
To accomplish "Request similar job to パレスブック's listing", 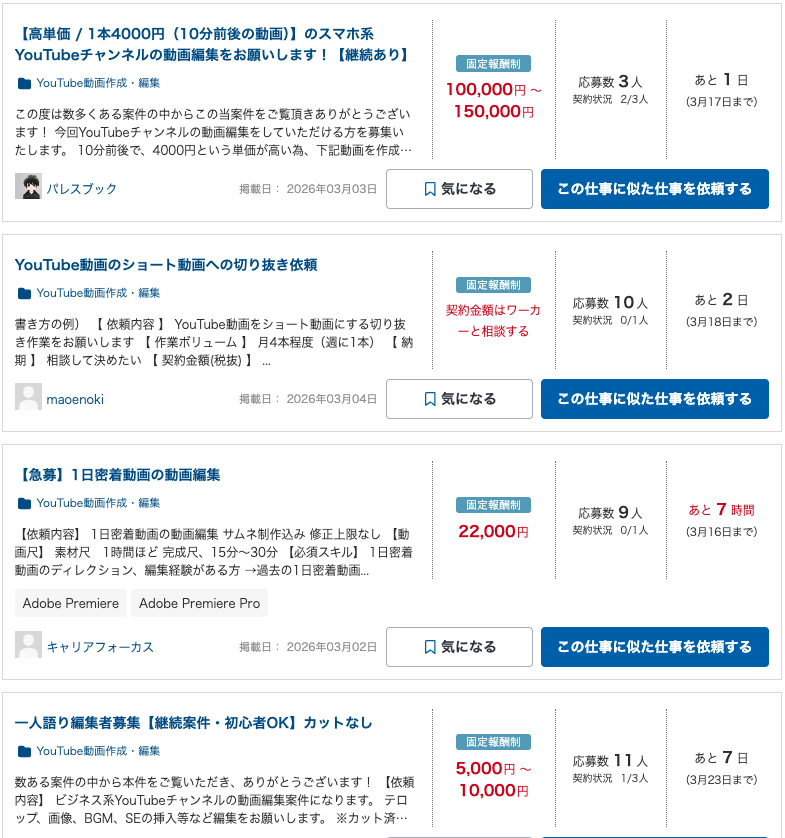I will [655, 189].
